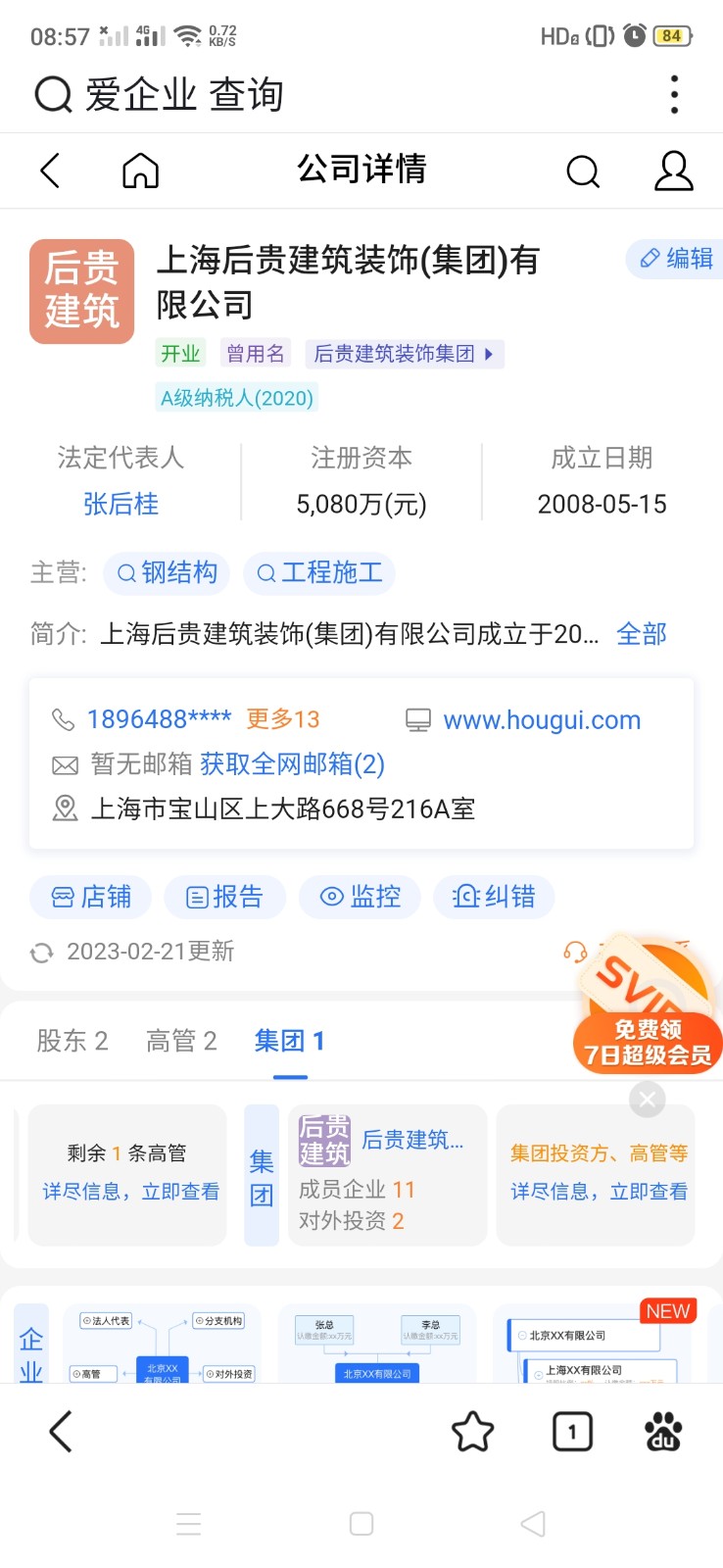Open legal representative 张后桂
The height and width of the screenshot is (1568, 723).
pos(120,504)
